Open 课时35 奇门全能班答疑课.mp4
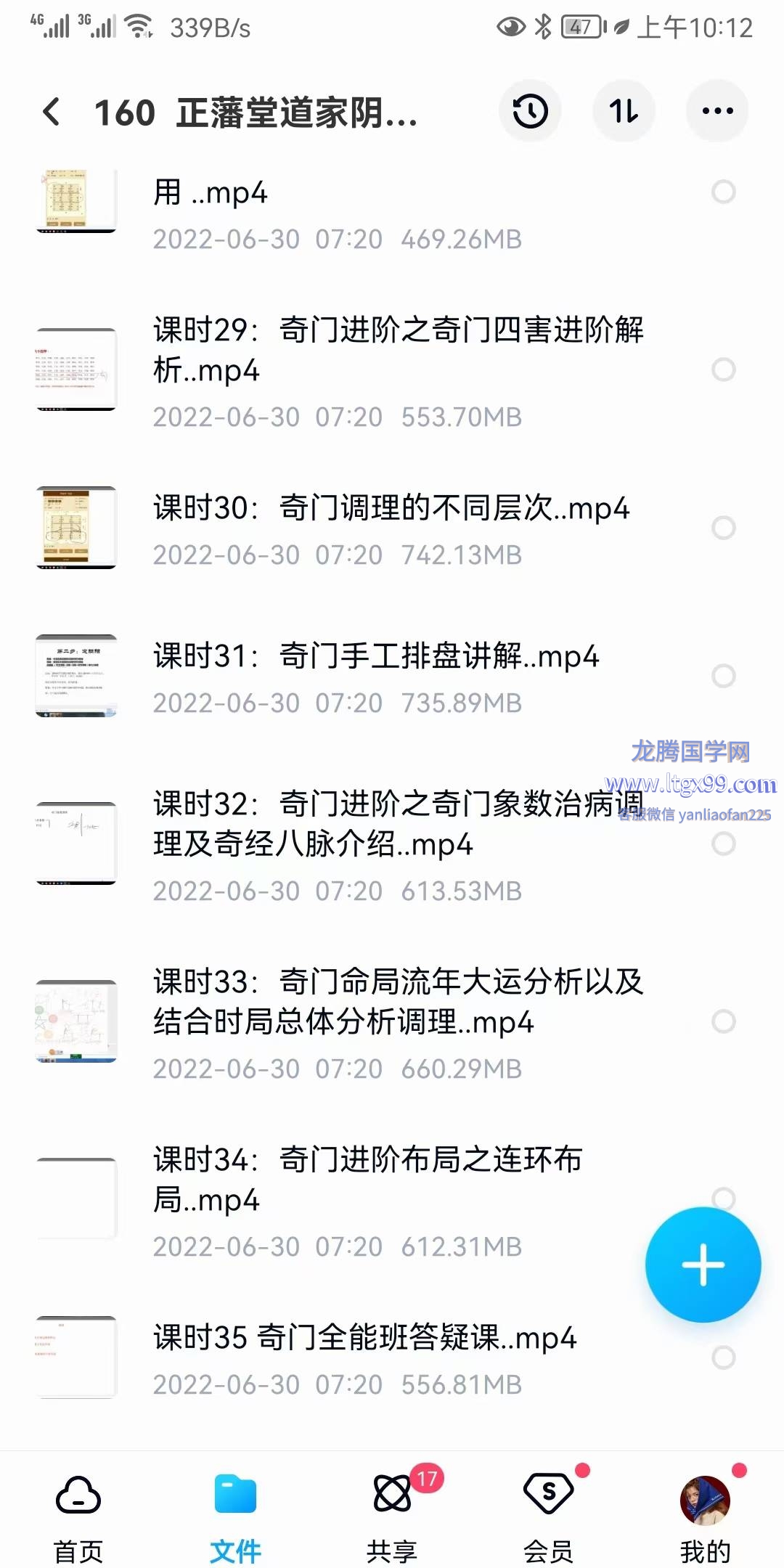Viewport: 784px width, 1568px height. click(x=364, y=1338)
